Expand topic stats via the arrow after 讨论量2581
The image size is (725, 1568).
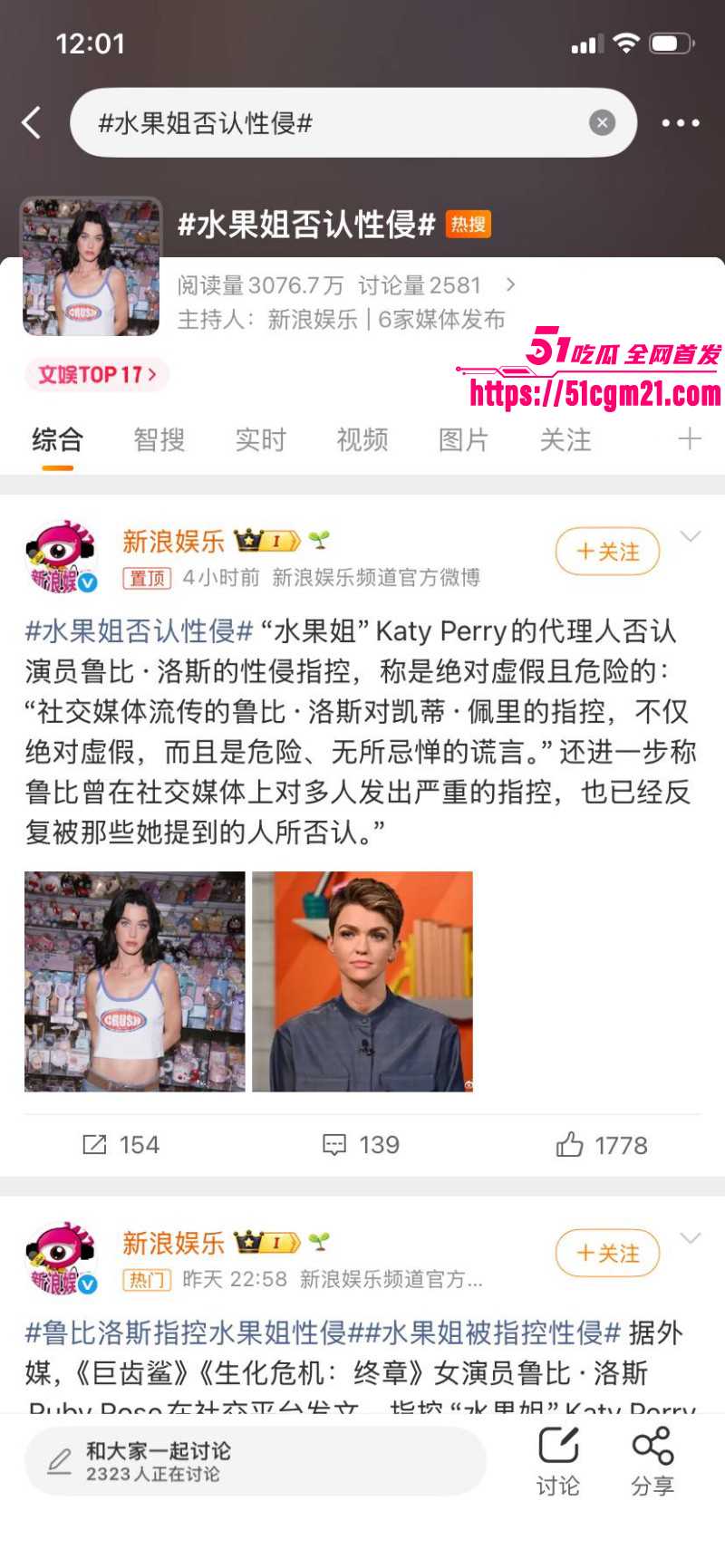(x=508, y=283)
